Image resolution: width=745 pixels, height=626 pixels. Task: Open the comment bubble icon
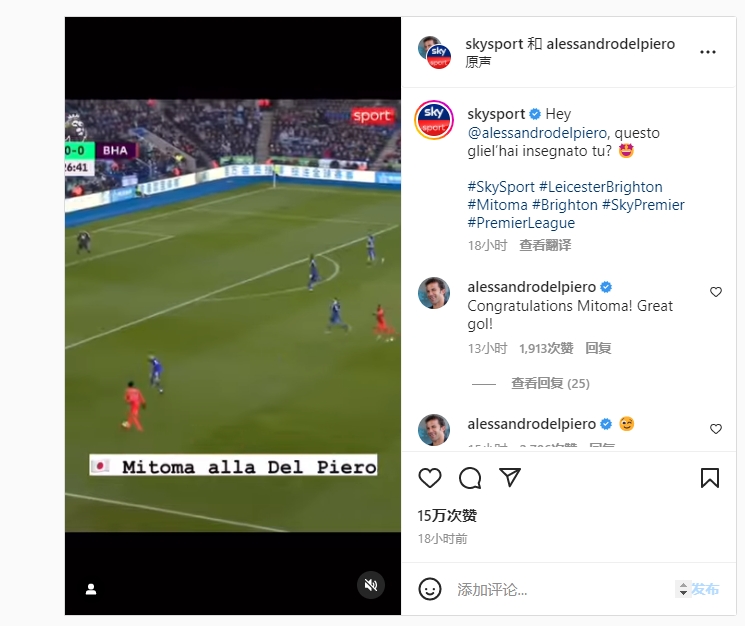coord(470,478)
